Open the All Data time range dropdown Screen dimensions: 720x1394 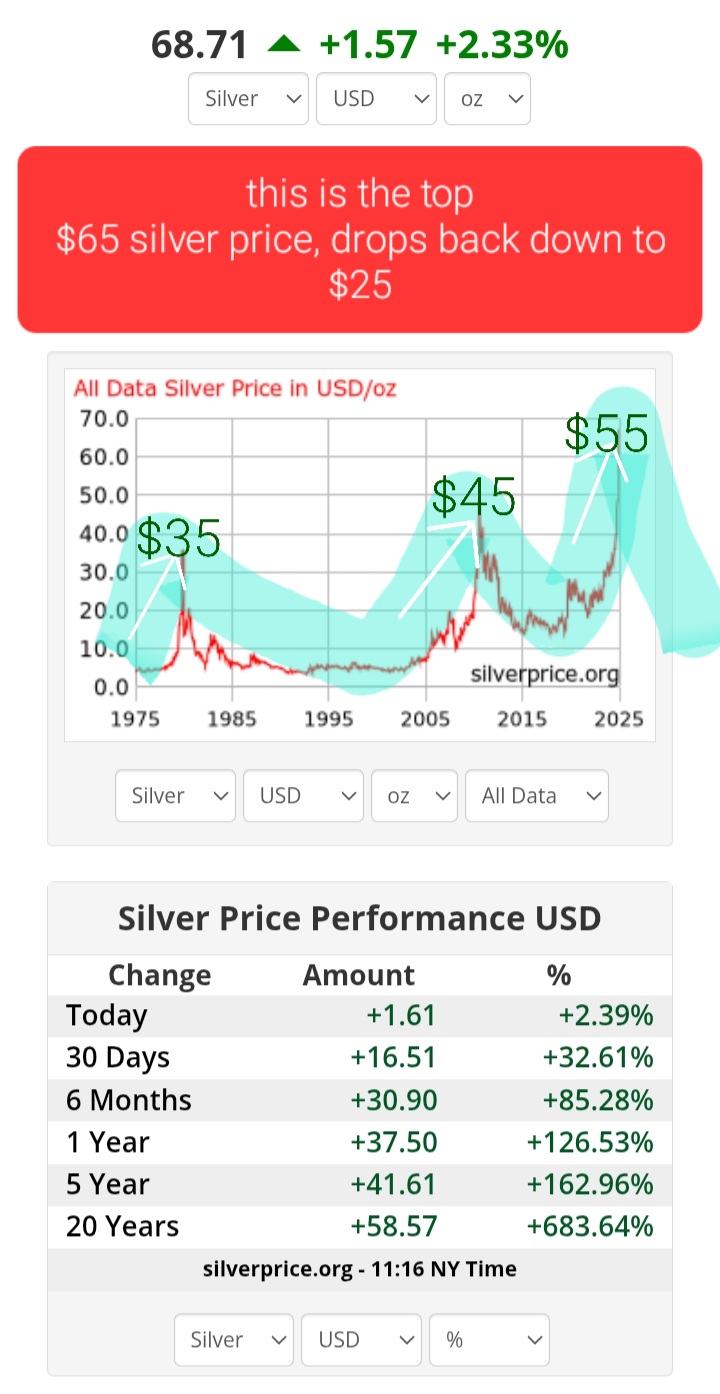point(537,795)
